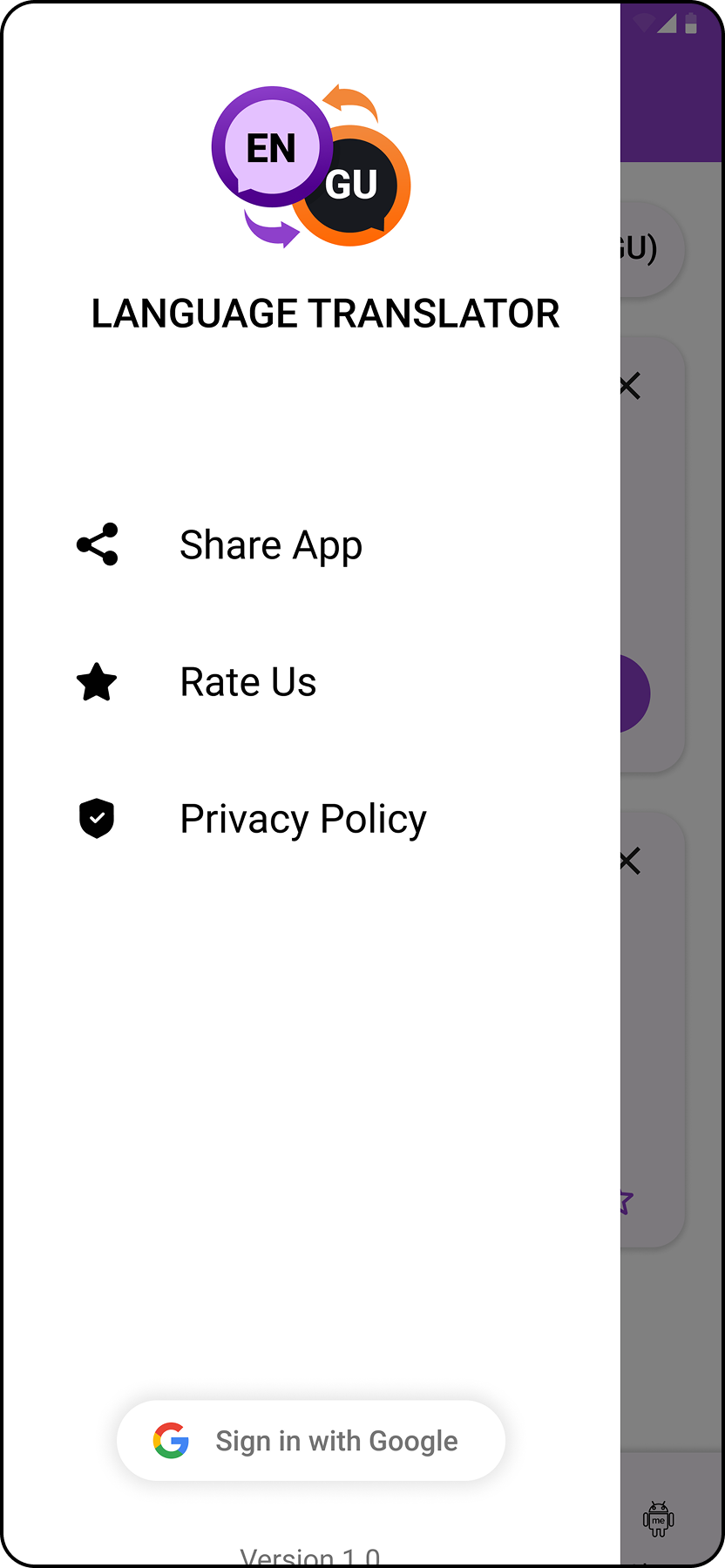This screenshot has width=725, height=1568.
Task: Select Rate Us in the drawer
Action: (x=247, y=682)
